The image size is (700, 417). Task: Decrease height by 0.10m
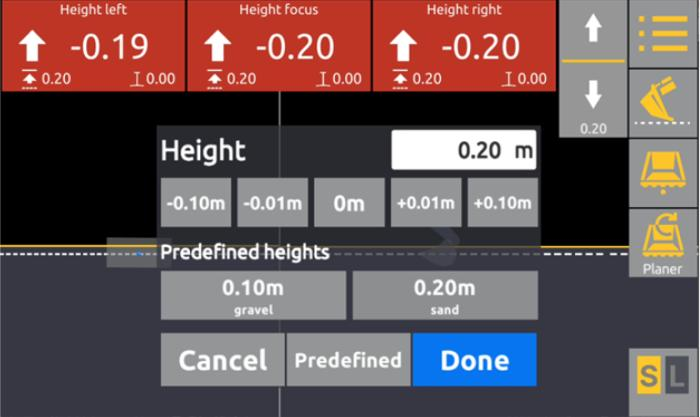click(x=196, y=203)
